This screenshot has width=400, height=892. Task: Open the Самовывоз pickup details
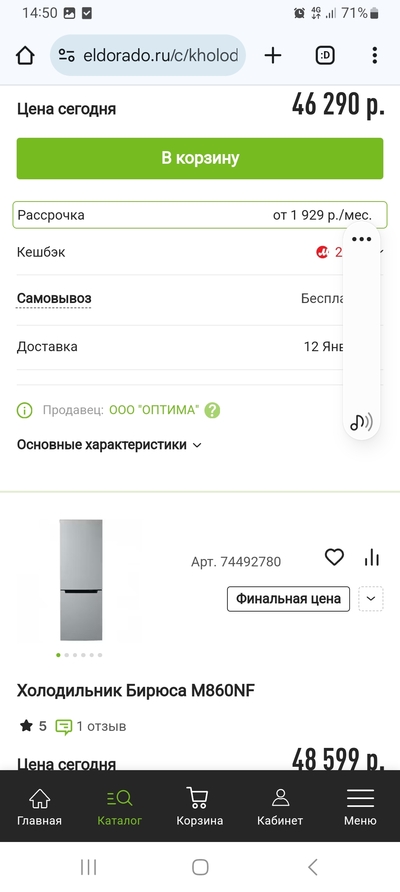click(54, 298)
